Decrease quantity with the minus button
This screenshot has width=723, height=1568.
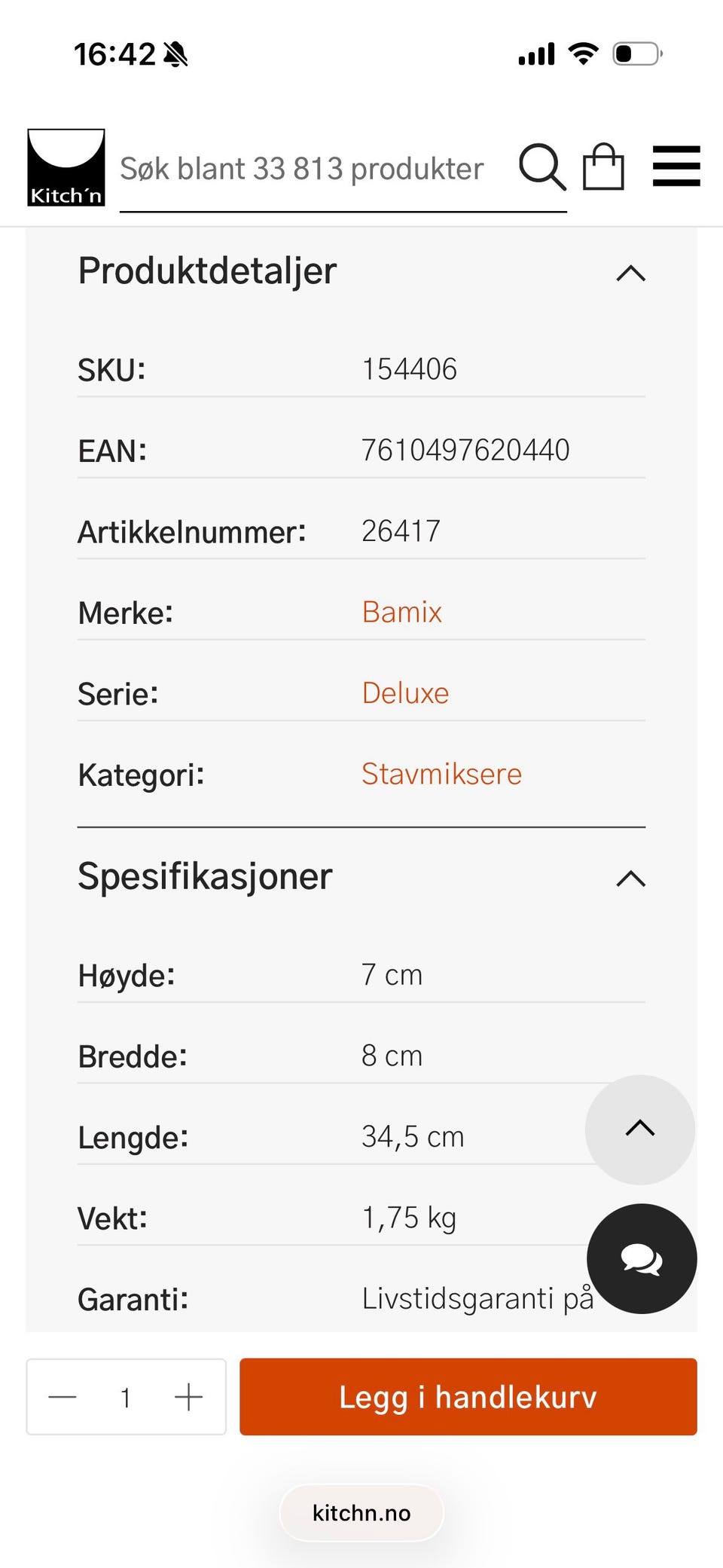(63, 1397)
